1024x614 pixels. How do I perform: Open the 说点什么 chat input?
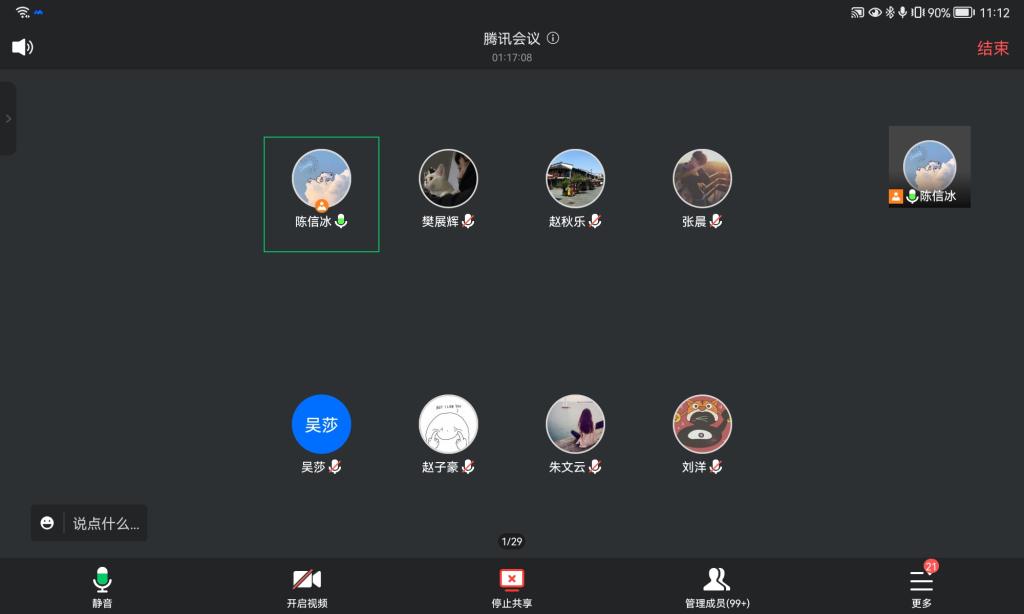point(105,523)
